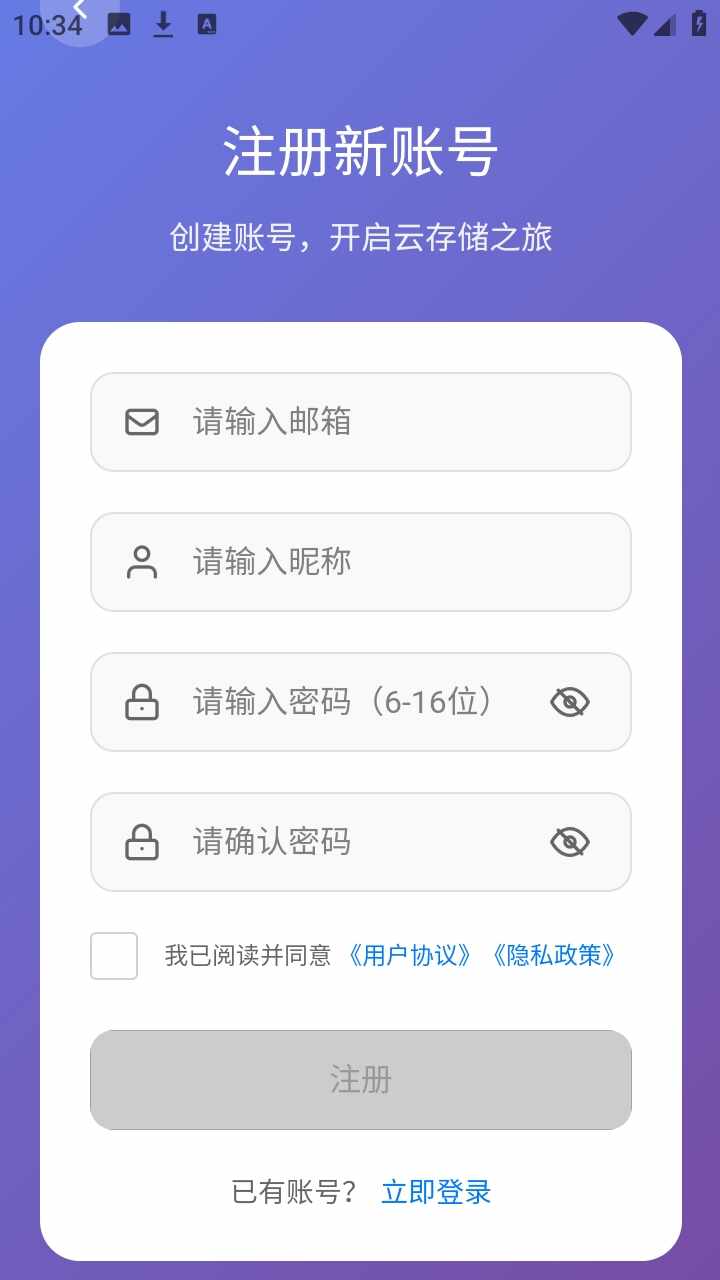
Task: Show the password by tapping its eye icon
Action: click(570, 702)
